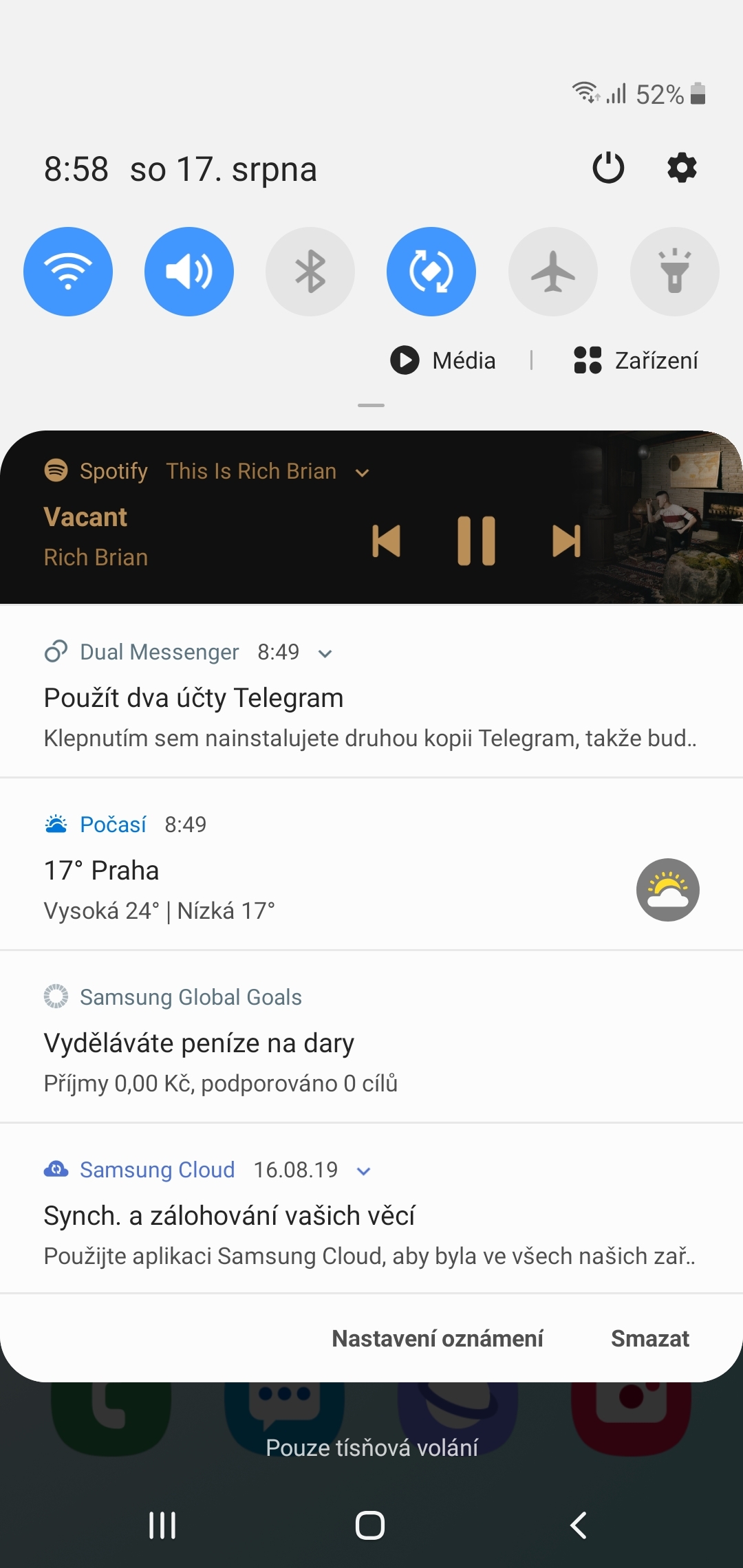Enable Bluetooth from quick settings
This screenshot has width=743, height=1568.
pos(310,271)
